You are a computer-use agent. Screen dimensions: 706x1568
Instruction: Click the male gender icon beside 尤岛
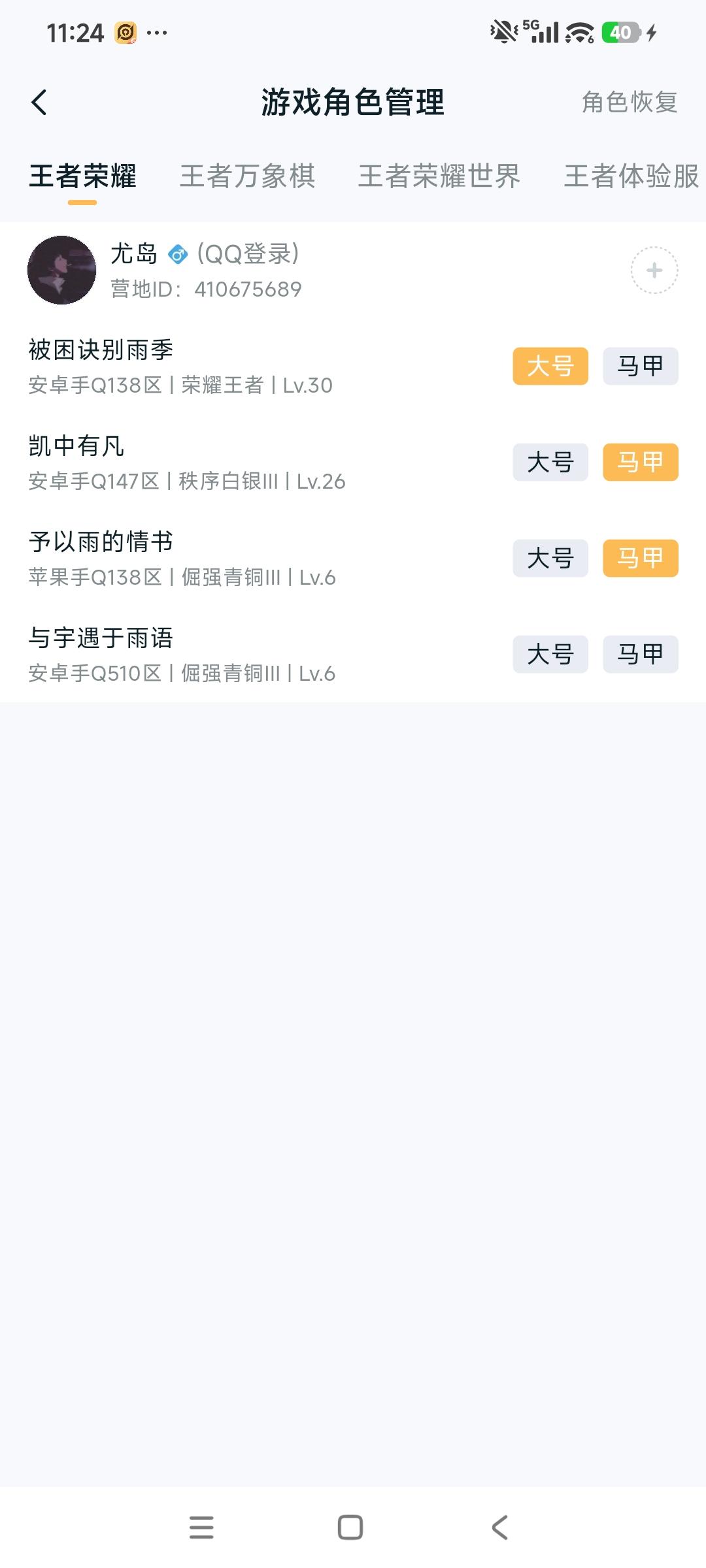(x=177, y=255)
